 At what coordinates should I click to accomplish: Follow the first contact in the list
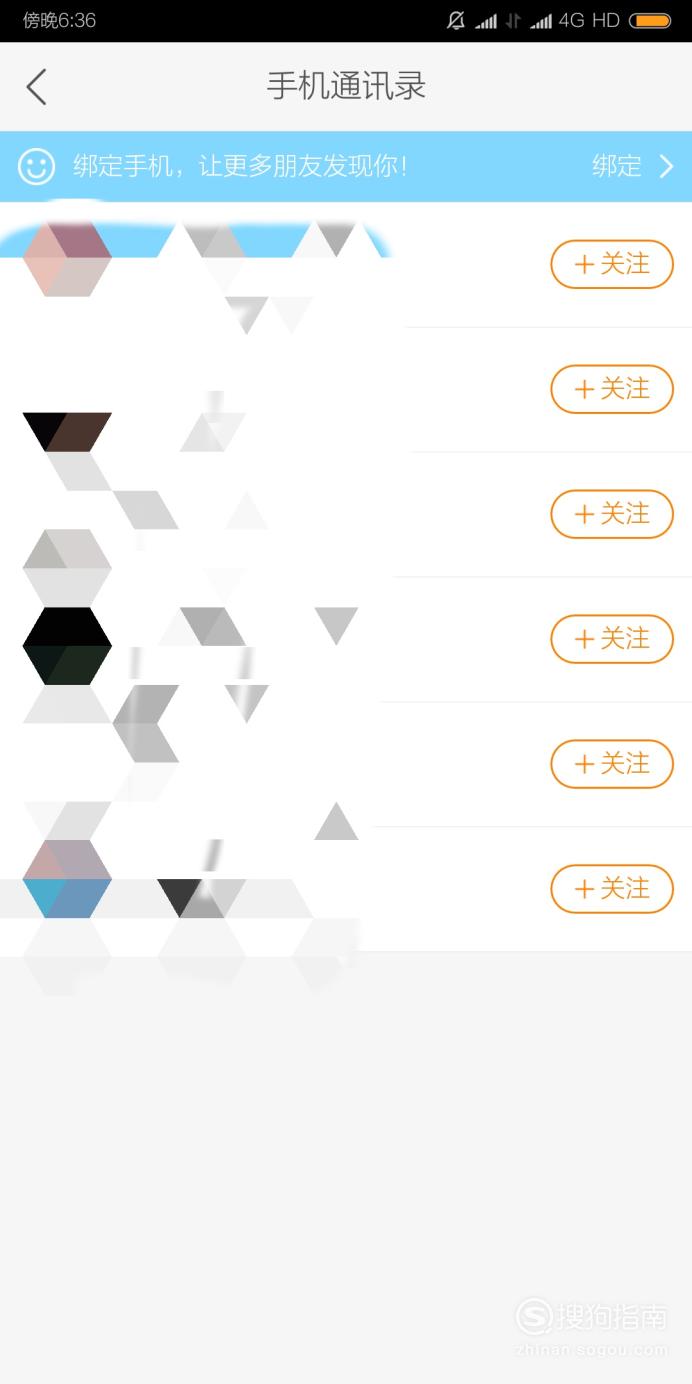click(612, 264)
